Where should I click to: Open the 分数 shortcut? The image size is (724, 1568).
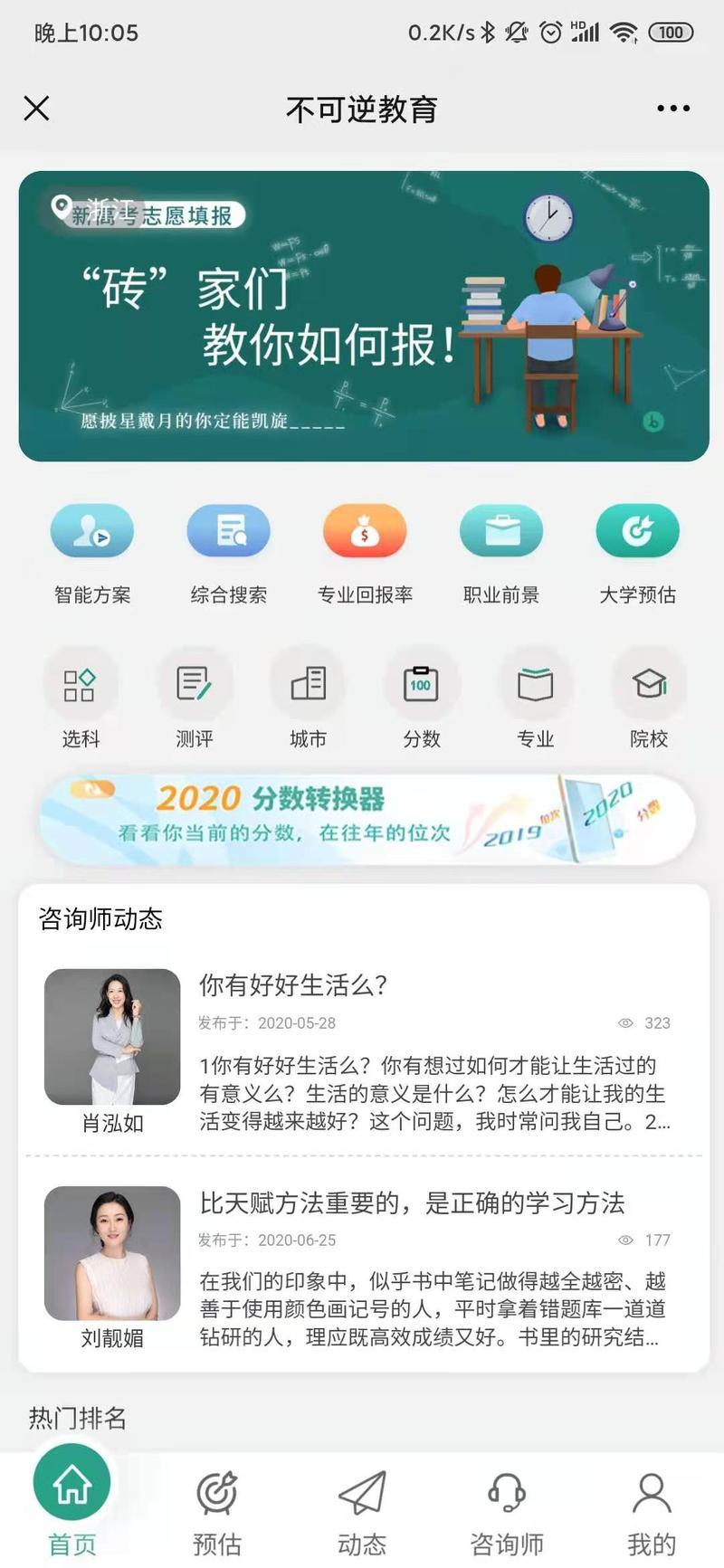point(421,697)
